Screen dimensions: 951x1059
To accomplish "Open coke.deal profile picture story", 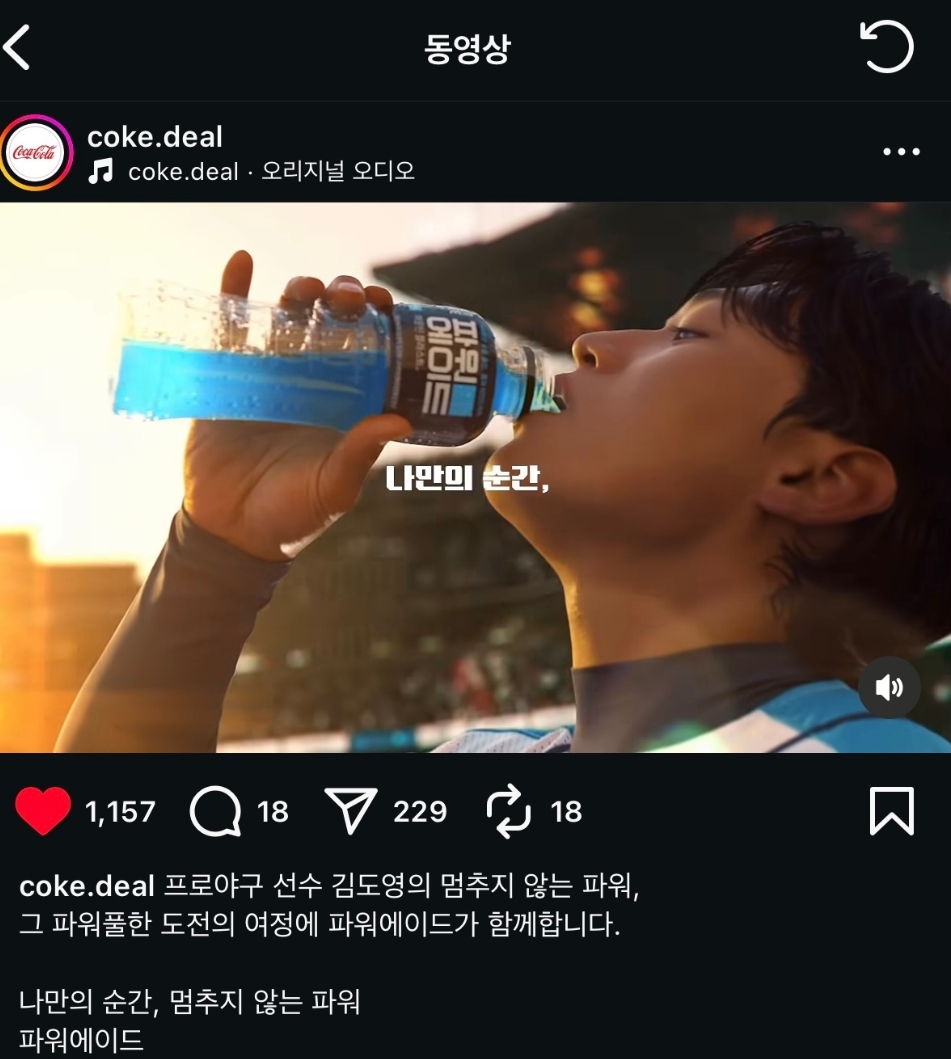I will pos(36,153).
